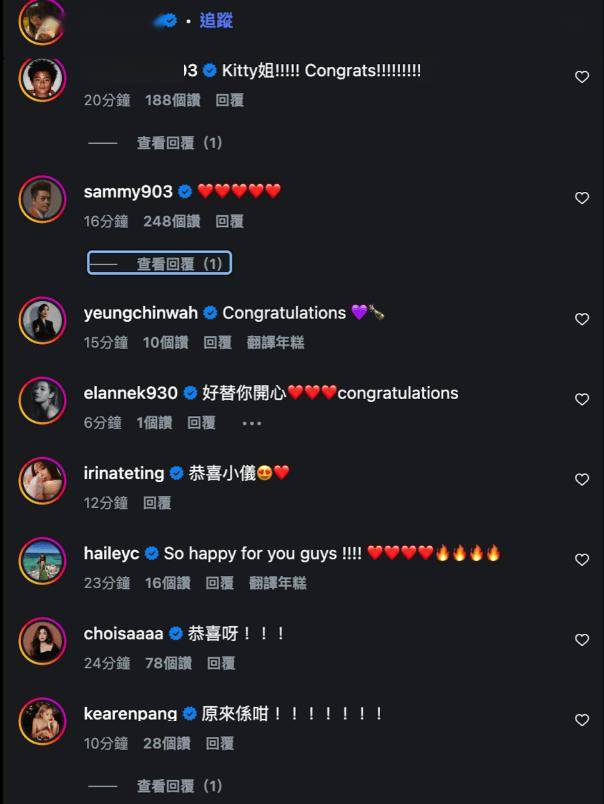Translate yeungchinwah's comment with 翻譯年糕

[x=276, y=342]
